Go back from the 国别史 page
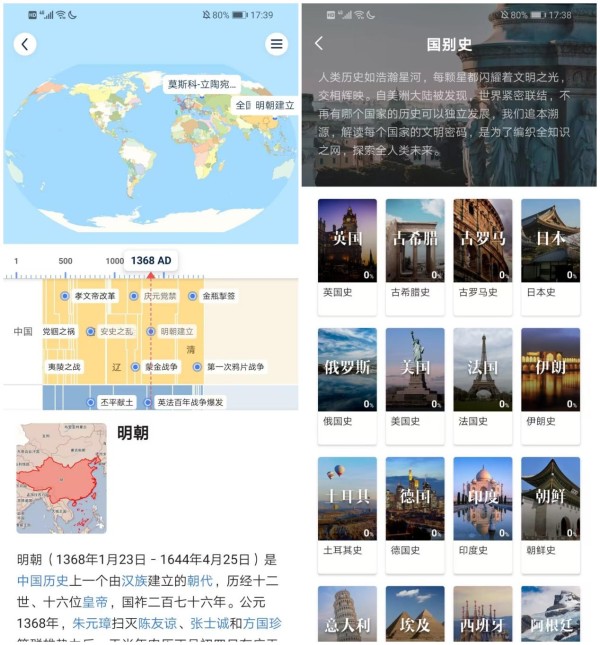 click(x=319, y=44)
